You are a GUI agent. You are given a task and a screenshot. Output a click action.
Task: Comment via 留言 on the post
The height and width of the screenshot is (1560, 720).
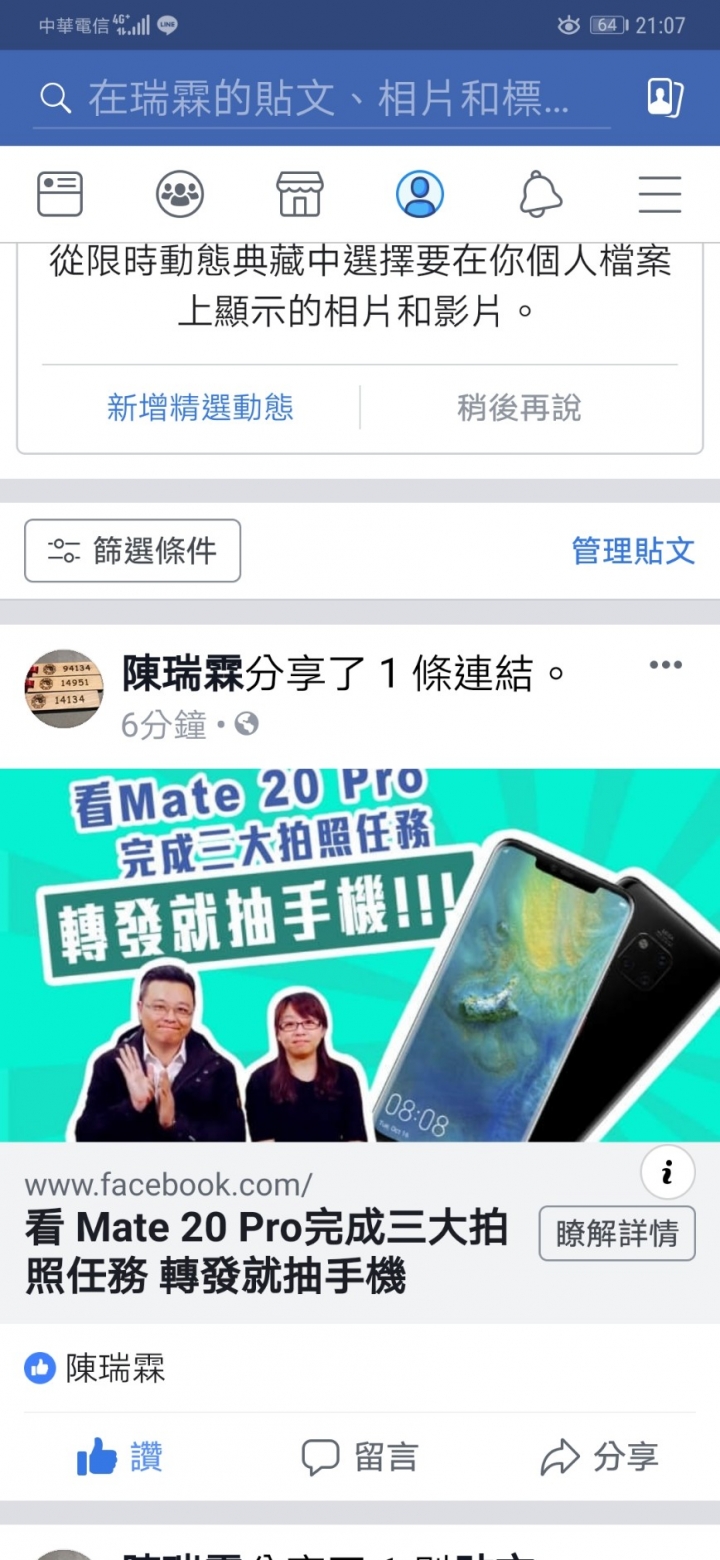[x=360, y=1458]
